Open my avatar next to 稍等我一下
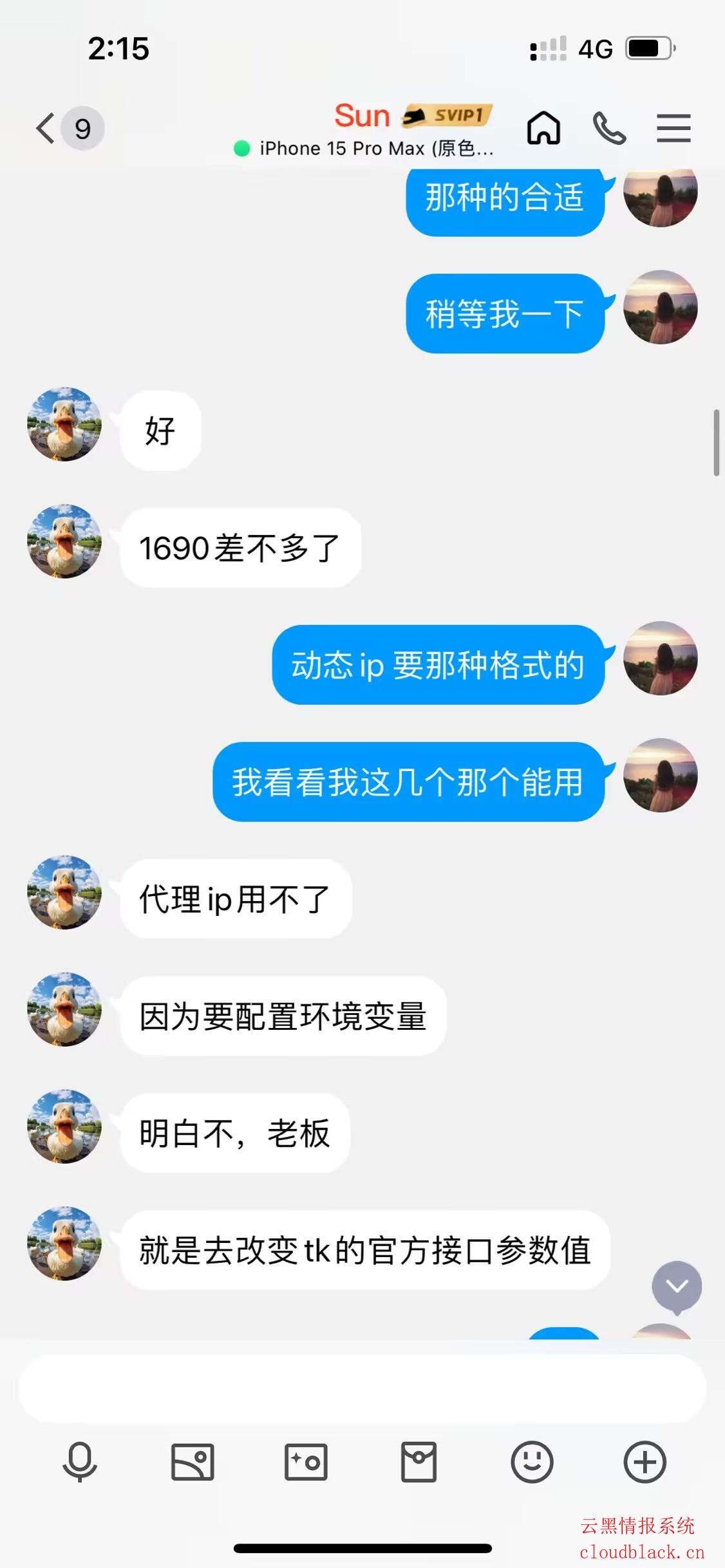Screen dimensions: 725x1568 [x=660, y=308]
